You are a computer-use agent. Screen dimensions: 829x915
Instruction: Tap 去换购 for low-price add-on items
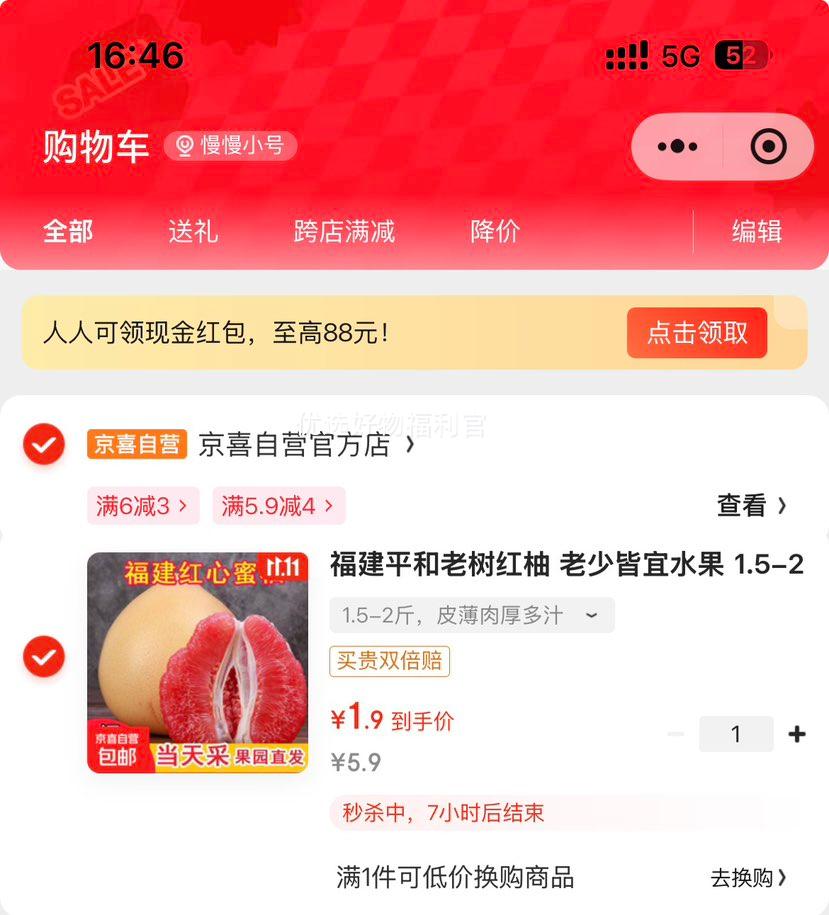click(x=749, y=878)
